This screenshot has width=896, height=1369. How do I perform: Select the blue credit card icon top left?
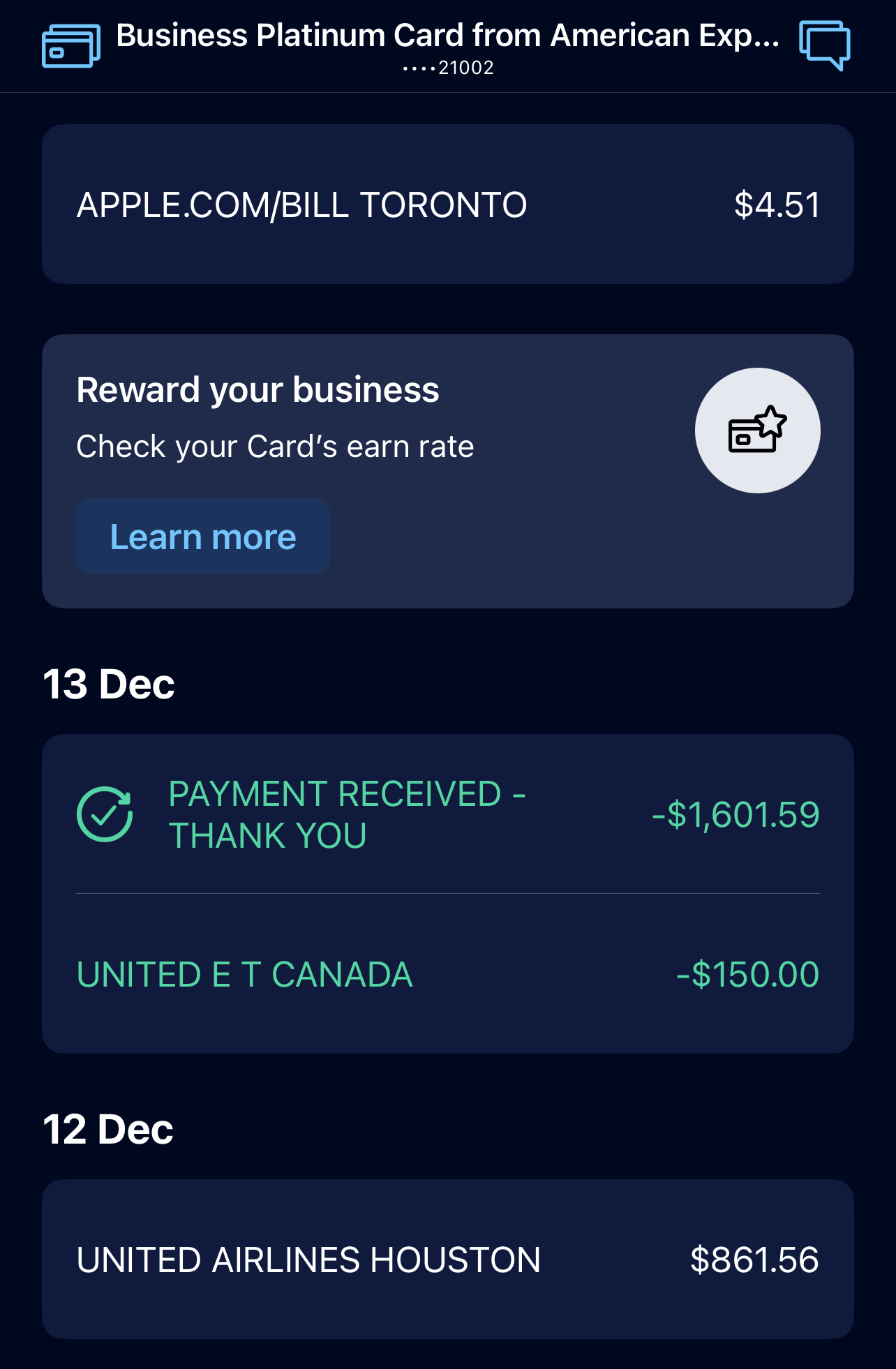coord(70,45)
